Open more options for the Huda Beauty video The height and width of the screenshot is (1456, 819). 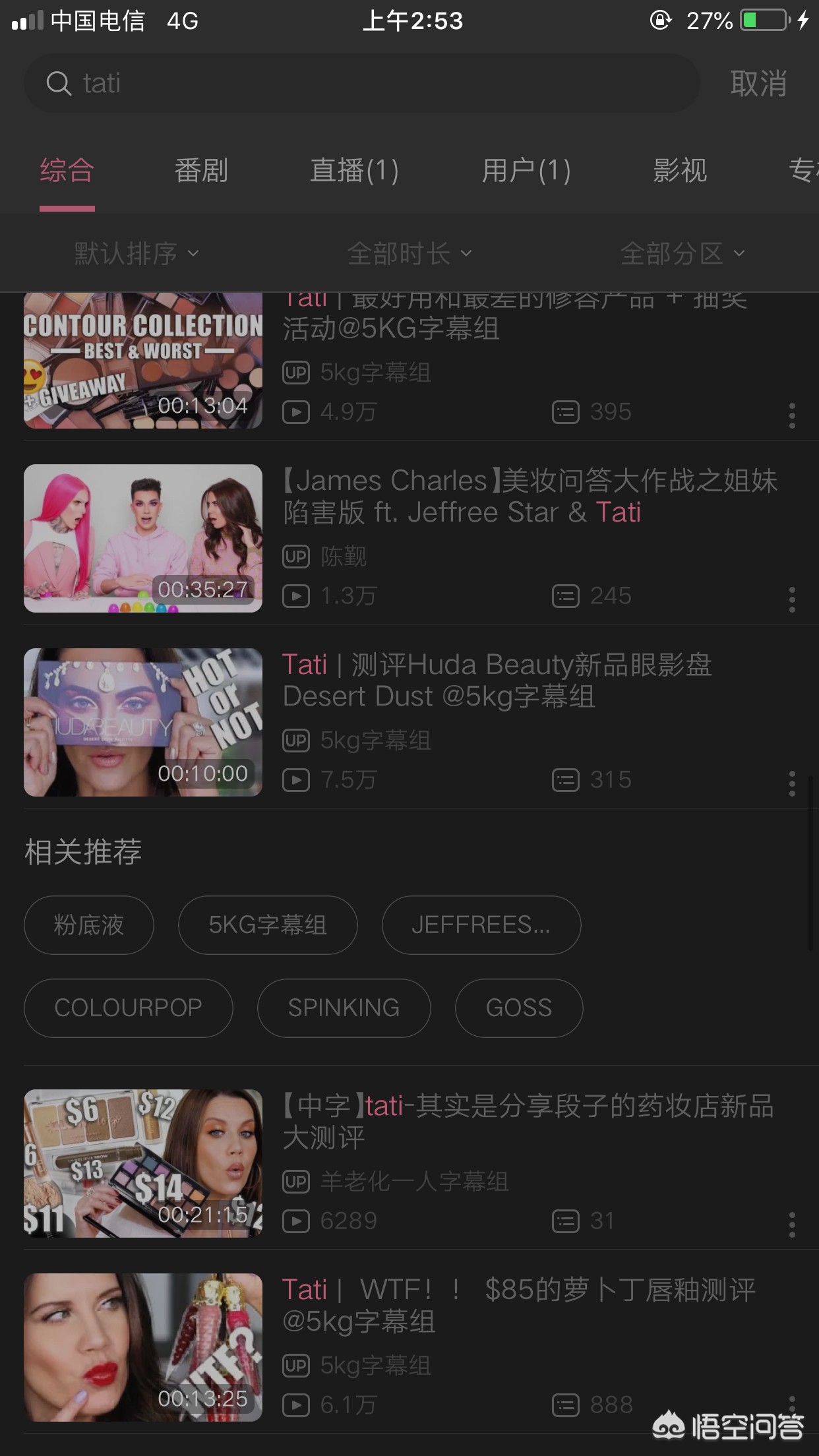click(792, 783)
